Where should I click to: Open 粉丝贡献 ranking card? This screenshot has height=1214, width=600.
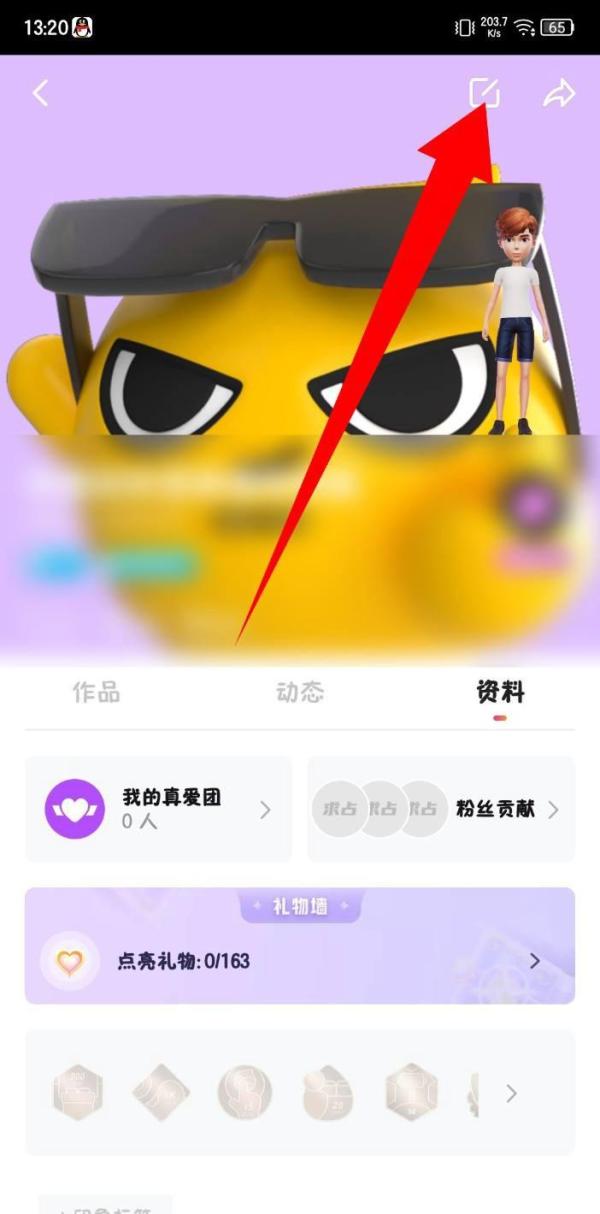pyautogui.click(x=441, y=809)
